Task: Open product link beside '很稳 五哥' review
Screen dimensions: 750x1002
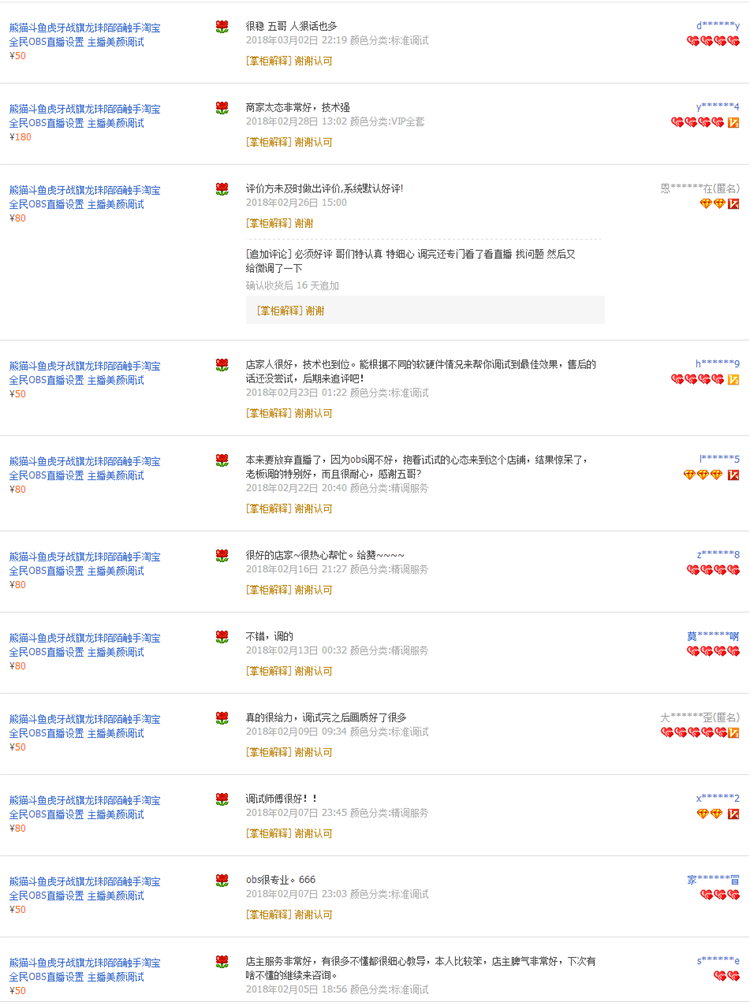Action: click(x=85, y=35)
